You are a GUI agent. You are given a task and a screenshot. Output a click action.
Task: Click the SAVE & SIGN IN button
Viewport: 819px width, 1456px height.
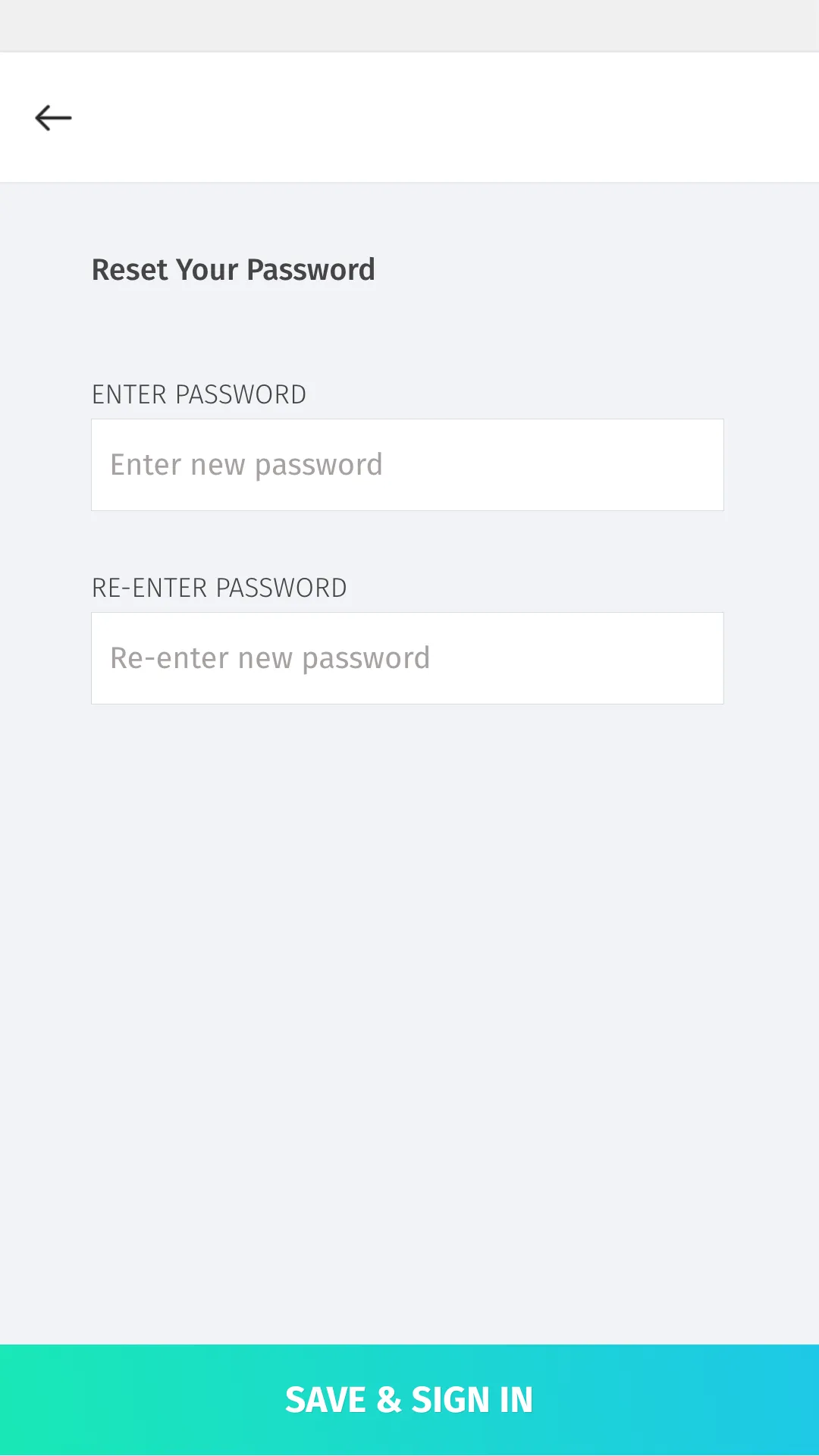click(x=409, y=1399)
